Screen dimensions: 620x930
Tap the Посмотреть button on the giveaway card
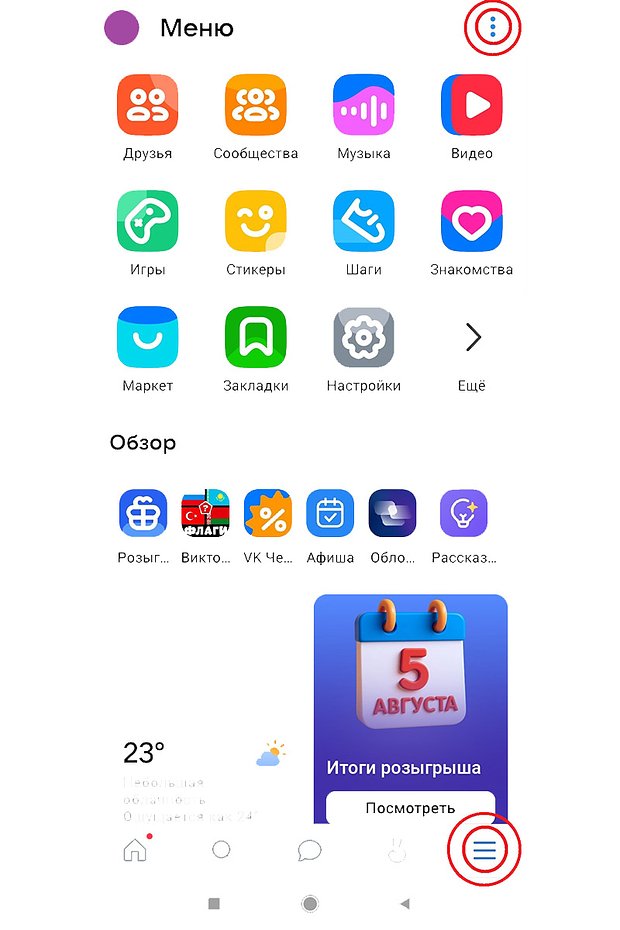click(410, 807)
